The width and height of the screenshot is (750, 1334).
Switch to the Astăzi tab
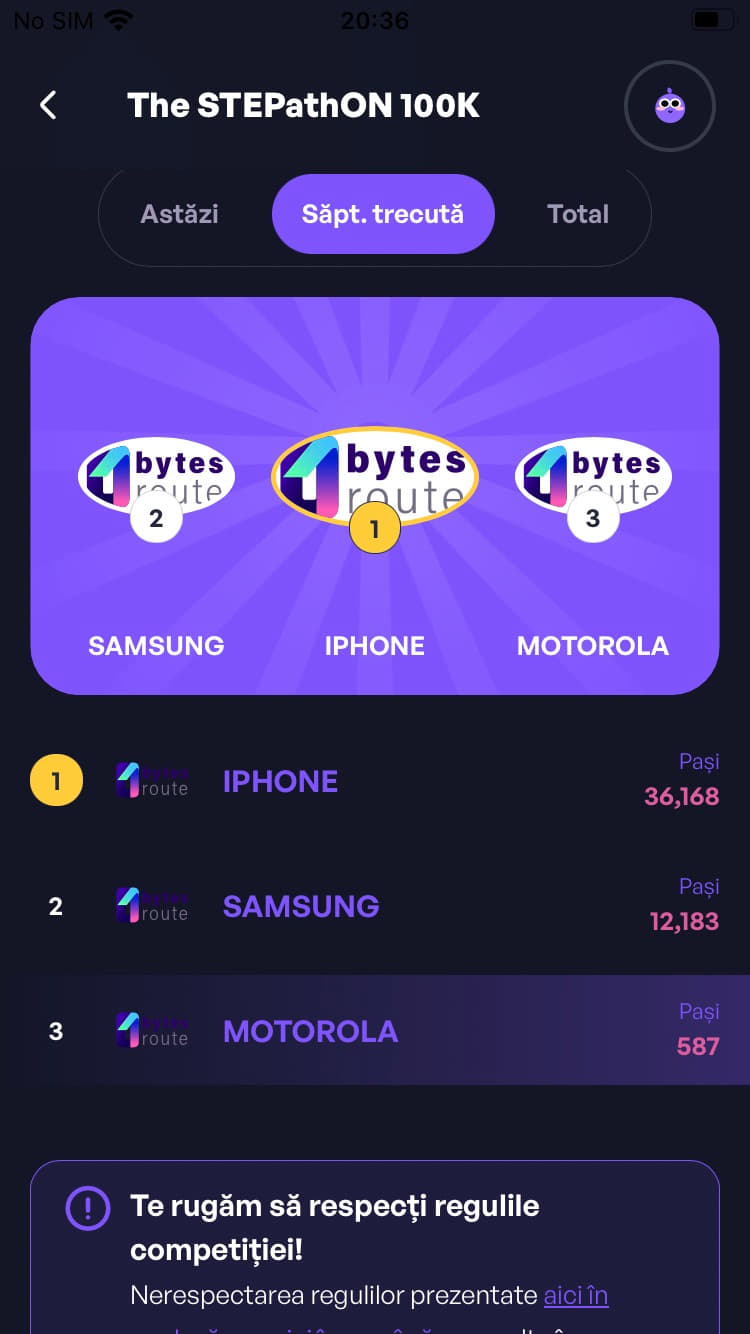tap(180, 214)
